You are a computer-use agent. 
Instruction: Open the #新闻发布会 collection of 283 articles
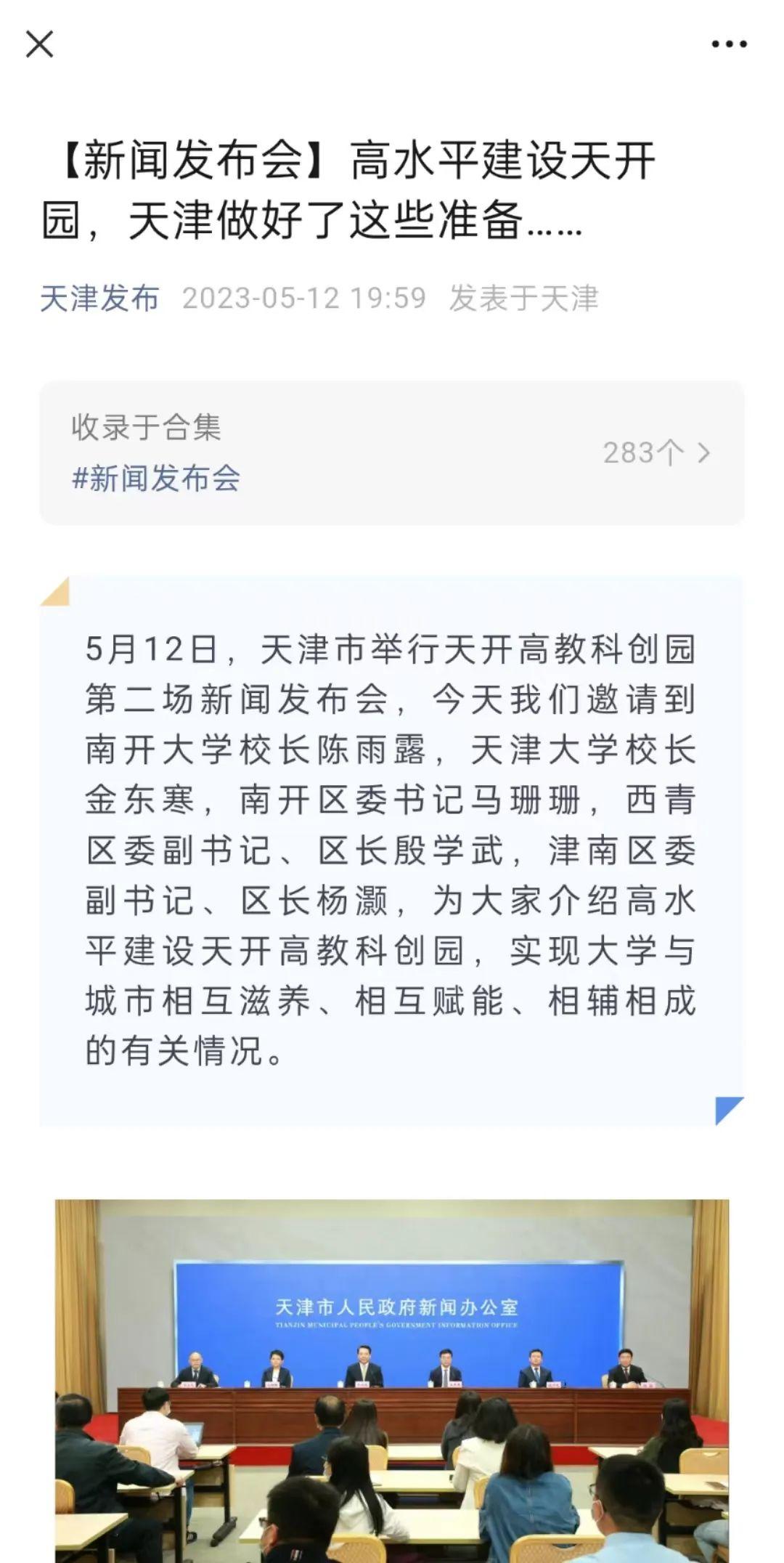(392, 452)
